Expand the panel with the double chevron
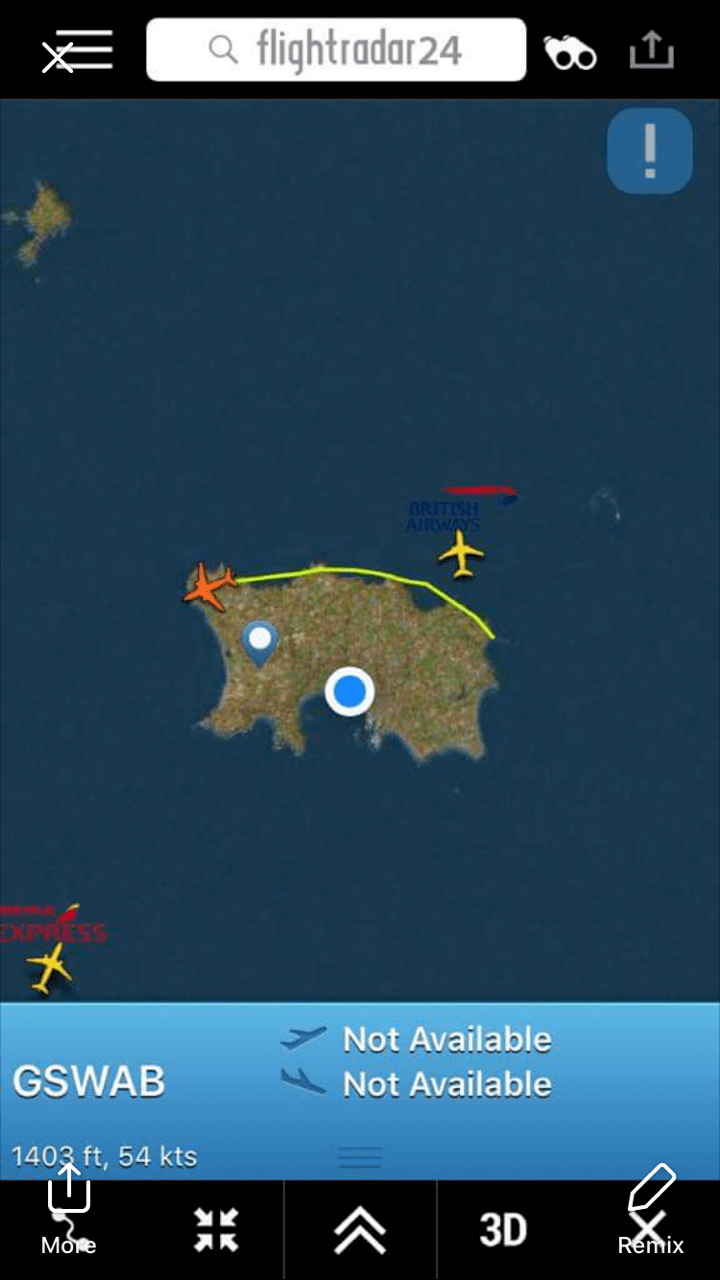Viewport: 720px width, 1280px height. 360,1230
